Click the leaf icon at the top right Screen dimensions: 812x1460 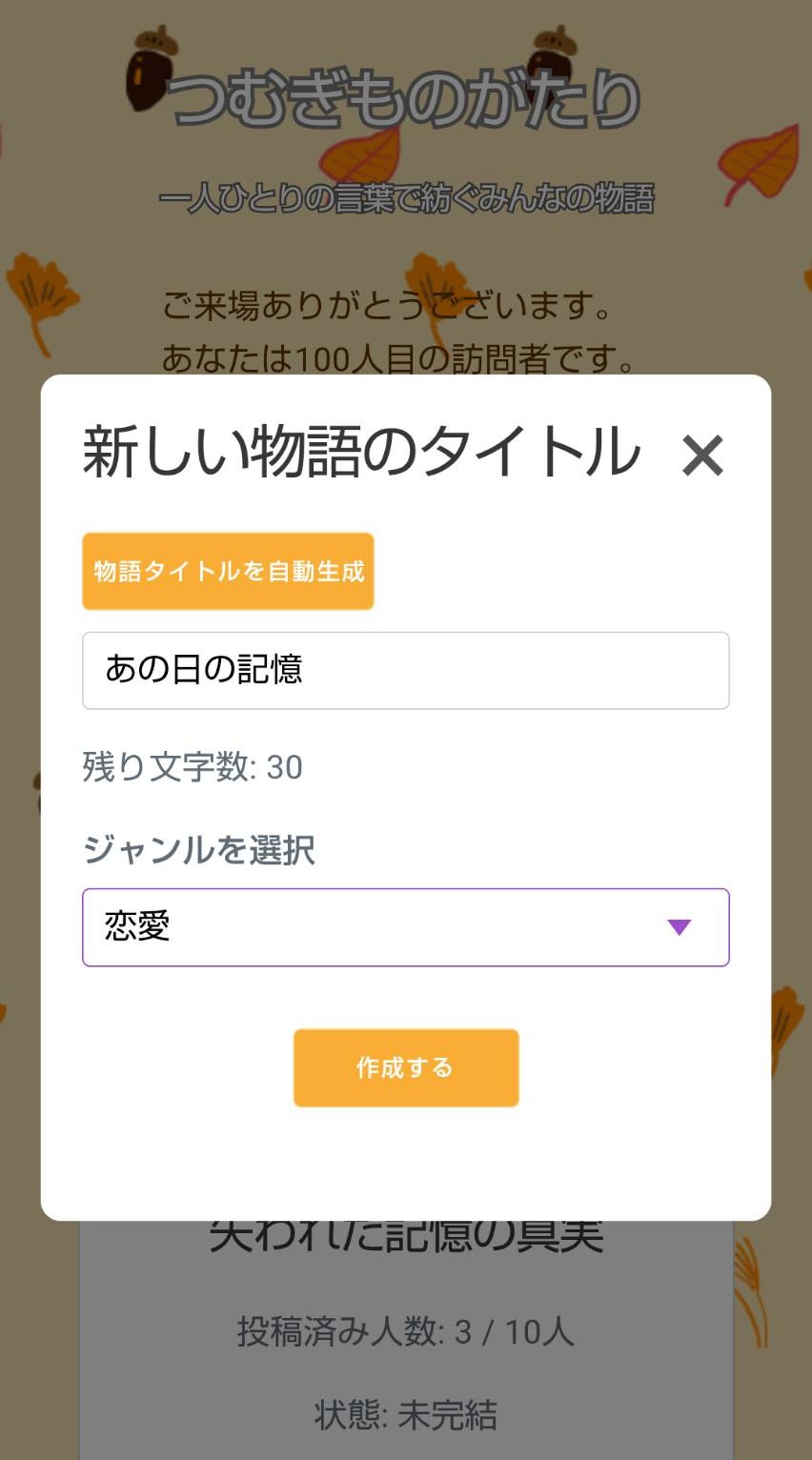(x=758, y=162)
